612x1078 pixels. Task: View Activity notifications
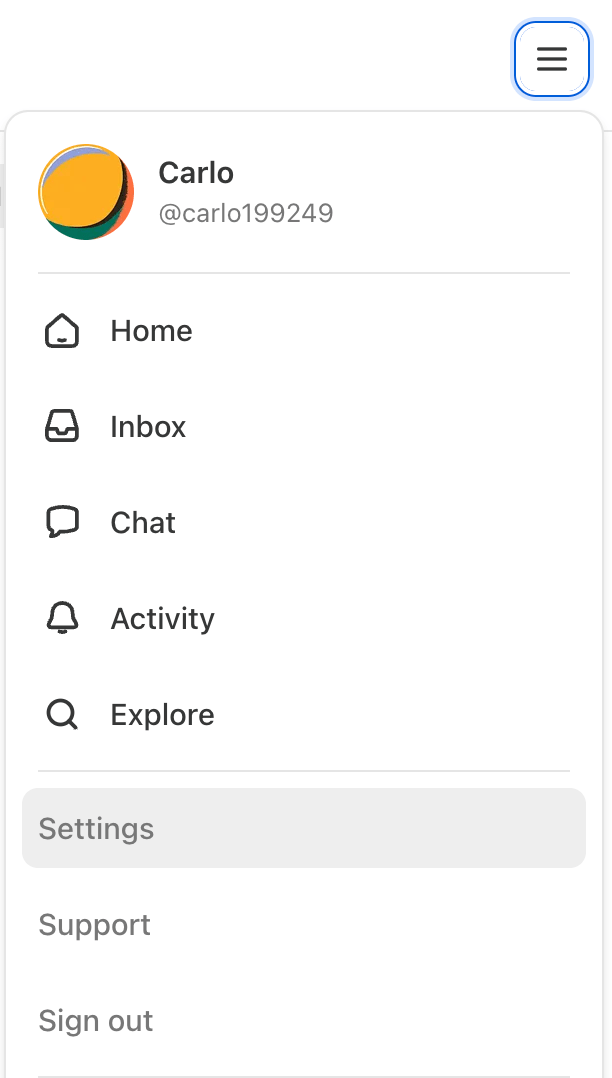tap(162, 619)
